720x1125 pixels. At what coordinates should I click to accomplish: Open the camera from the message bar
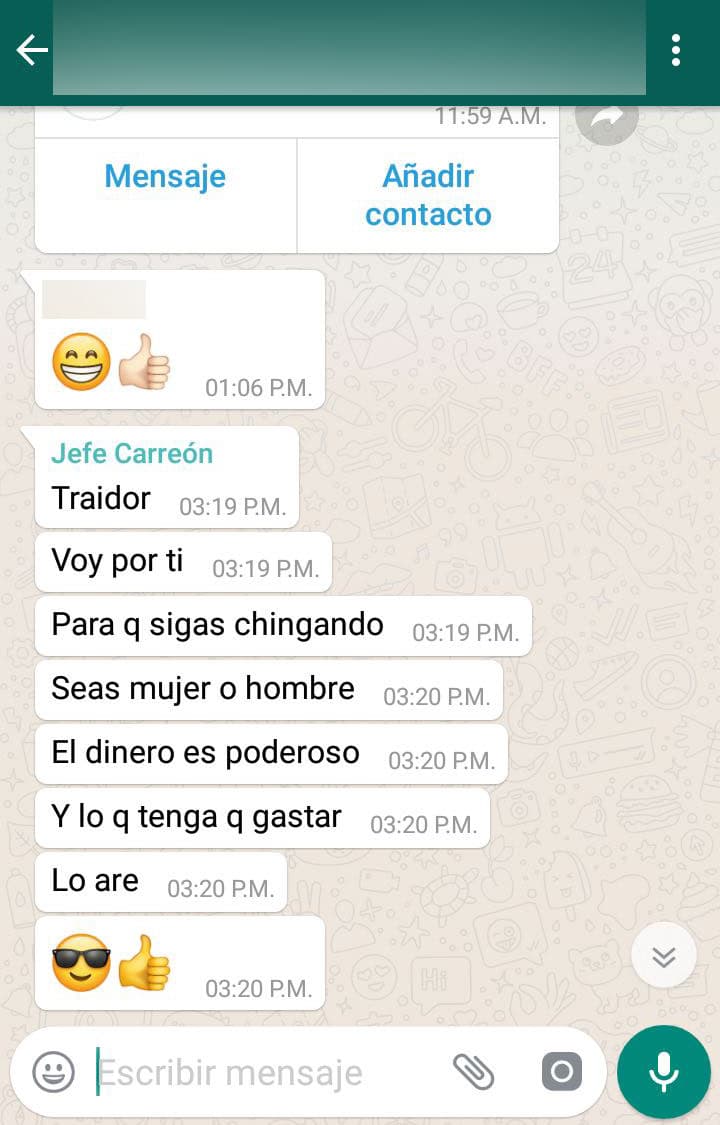point(561,1071)
